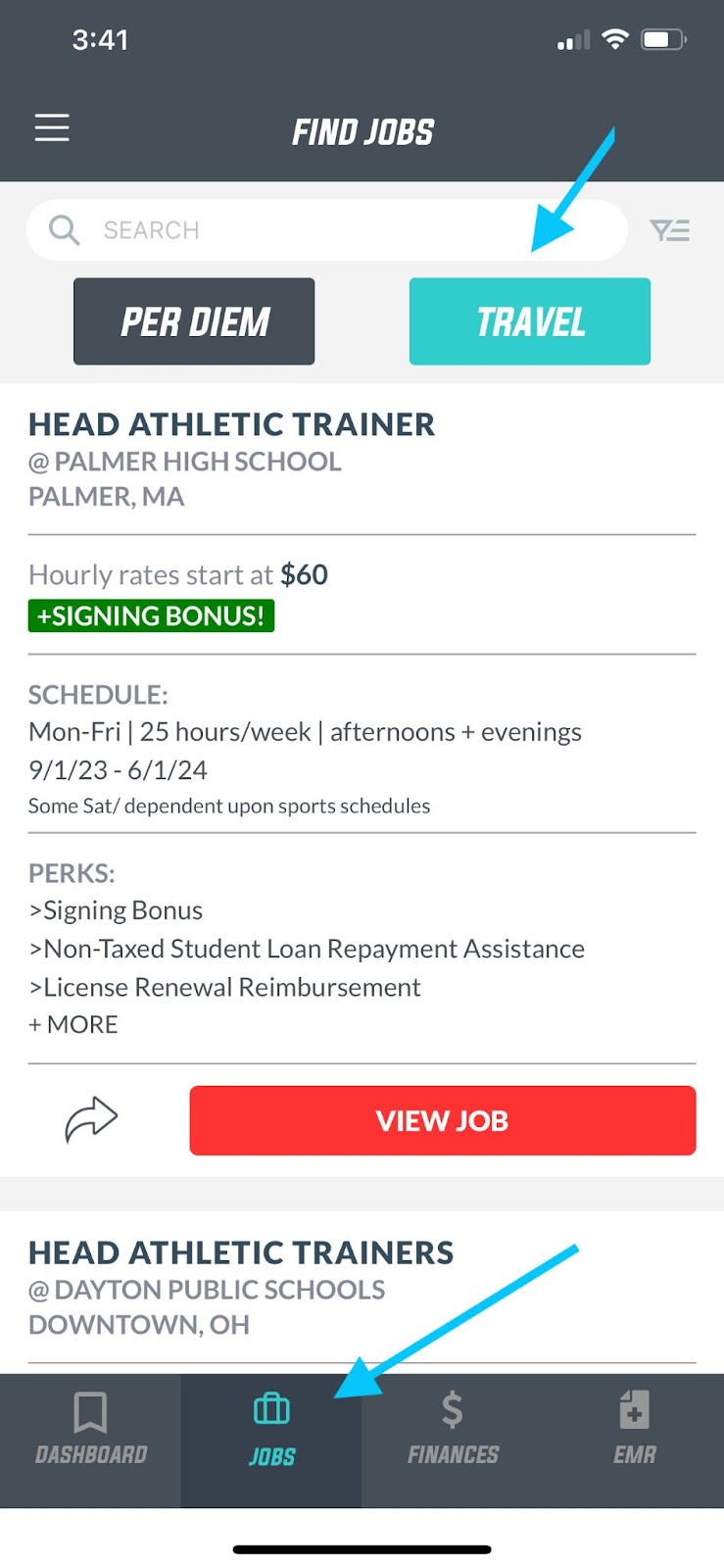Screen dimensions: 724x1568
Task: View the Head Athletic Trainer job
Action: coord(442,1120)
